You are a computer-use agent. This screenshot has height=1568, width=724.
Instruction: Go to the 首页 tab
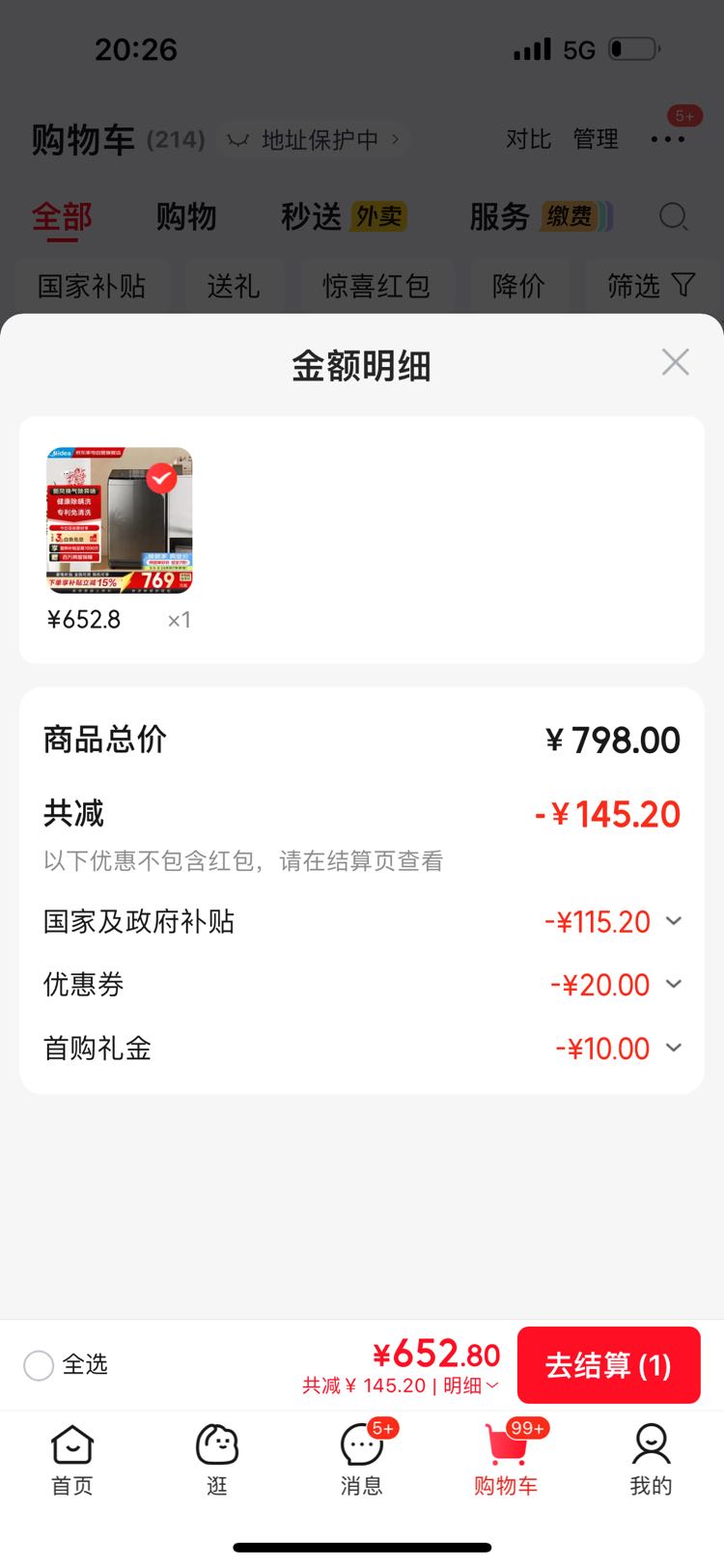[x=72, y=1459]
